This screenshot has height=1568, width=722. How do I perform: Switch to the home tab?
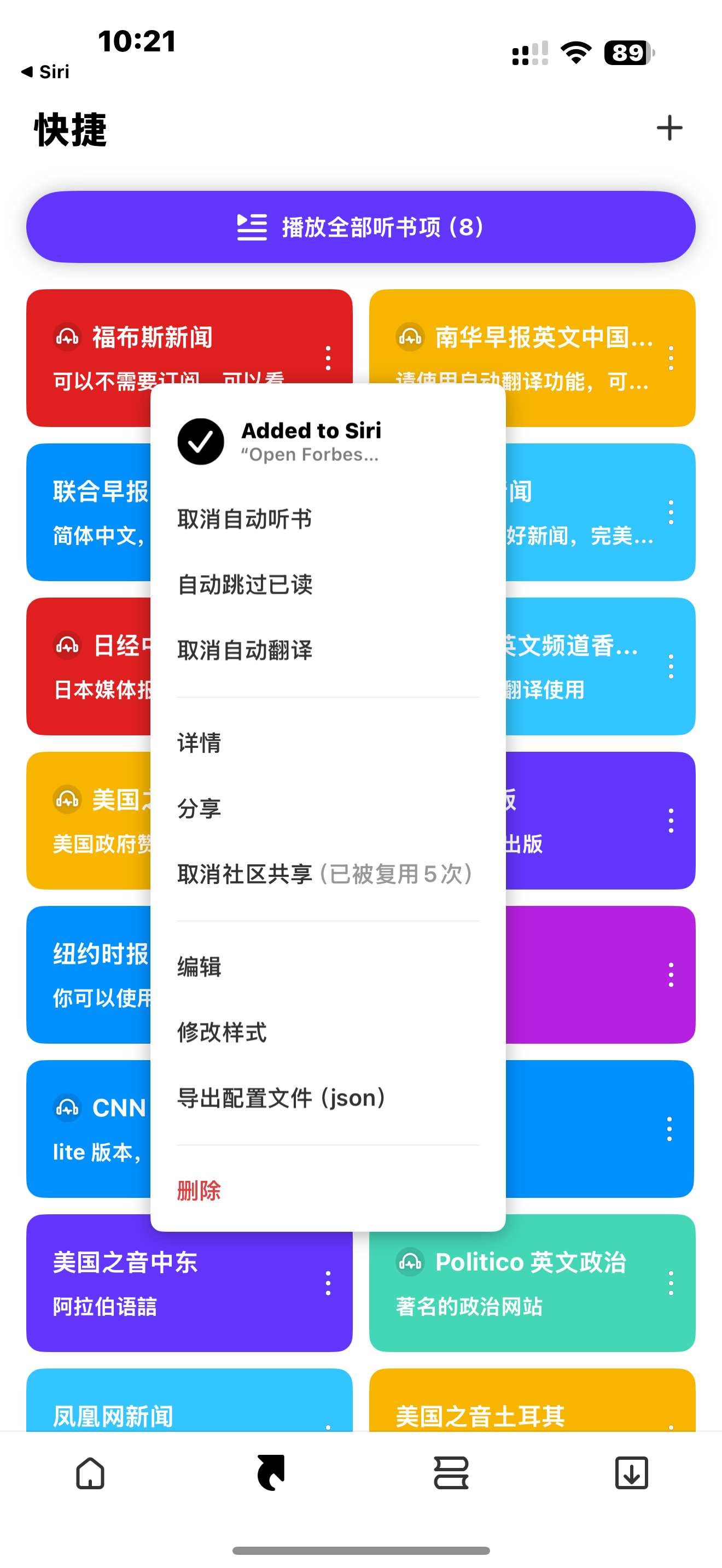(x=90, y=1473)
